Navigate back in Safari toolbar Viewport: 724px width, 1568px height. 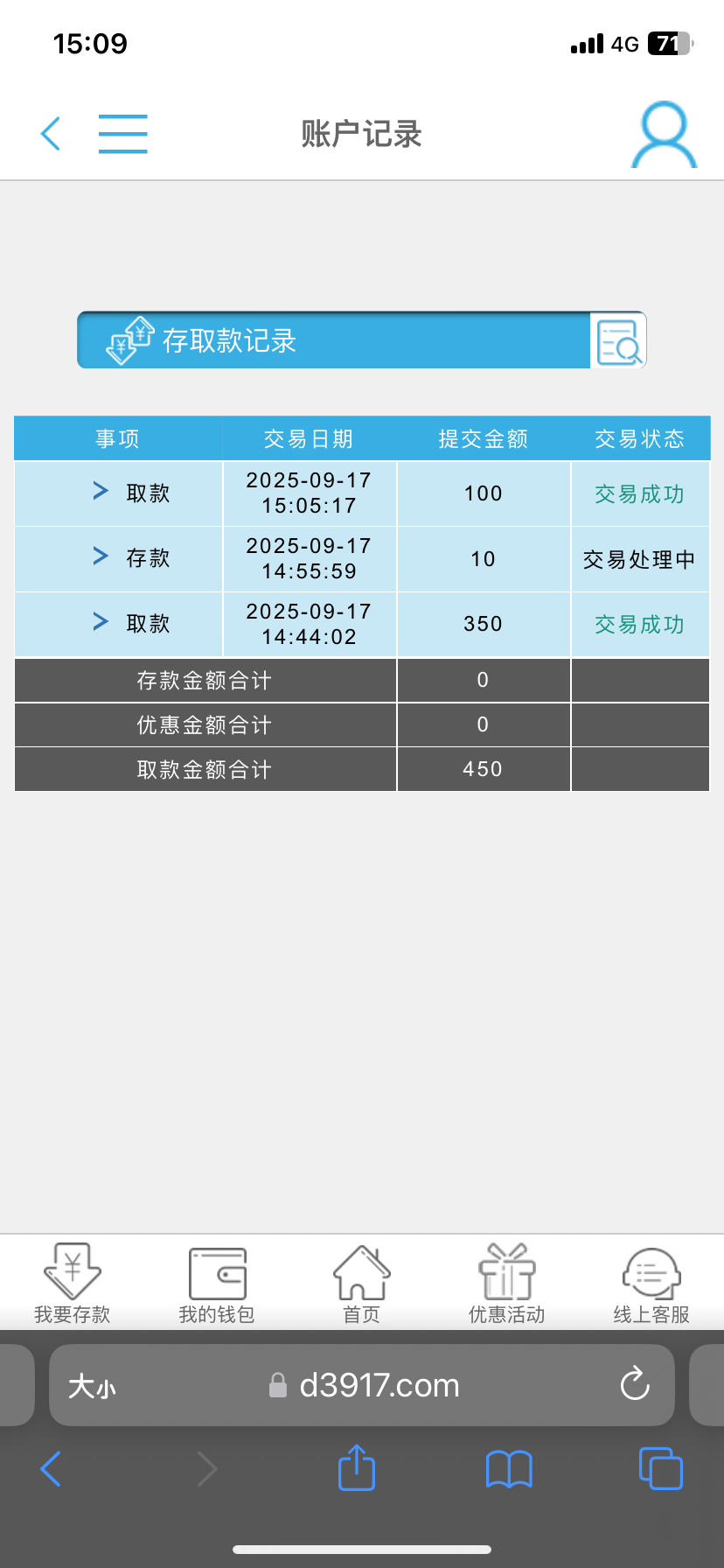point(51,1468)
